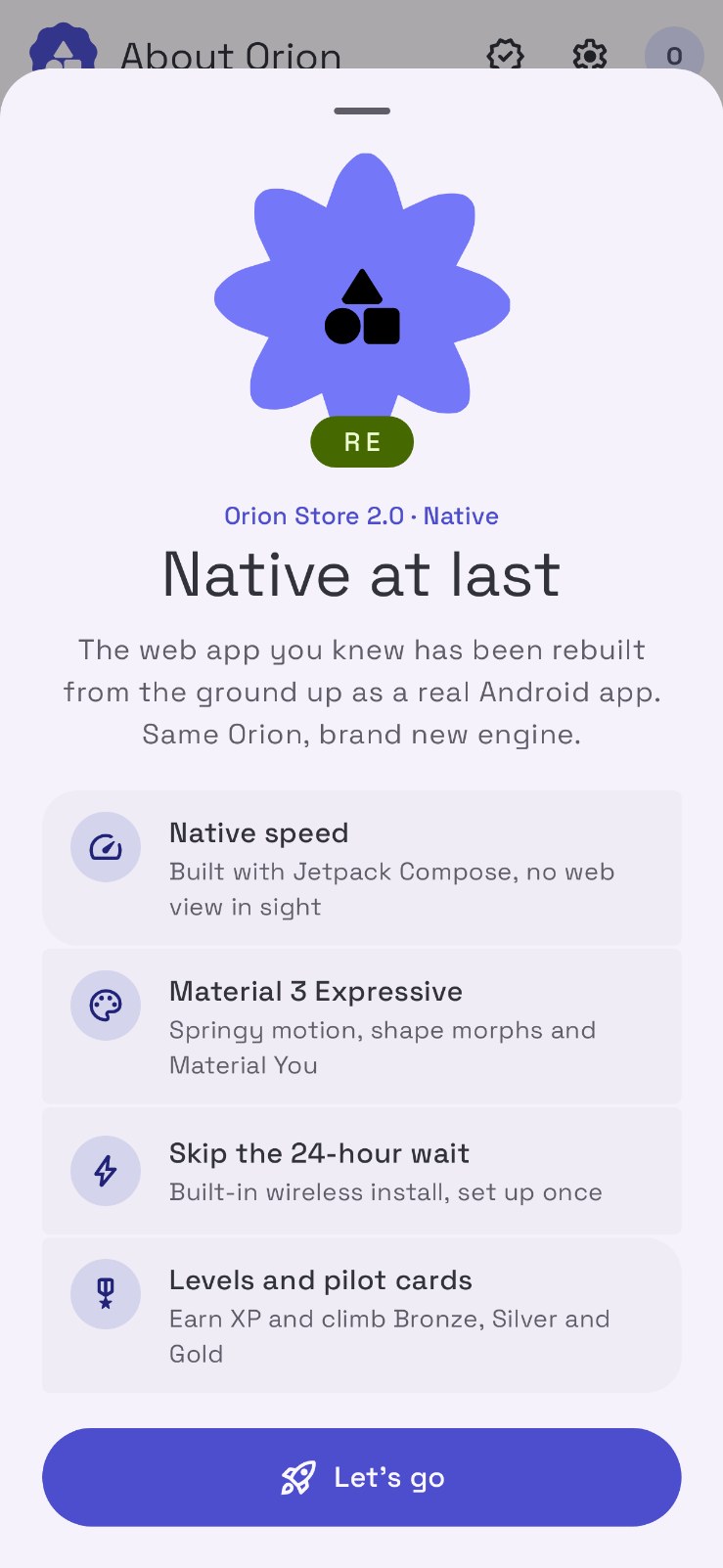Viewport: 723px width, 1568px height.
Task: Tap the Let's go button
Action: [x=361, y=1477]
